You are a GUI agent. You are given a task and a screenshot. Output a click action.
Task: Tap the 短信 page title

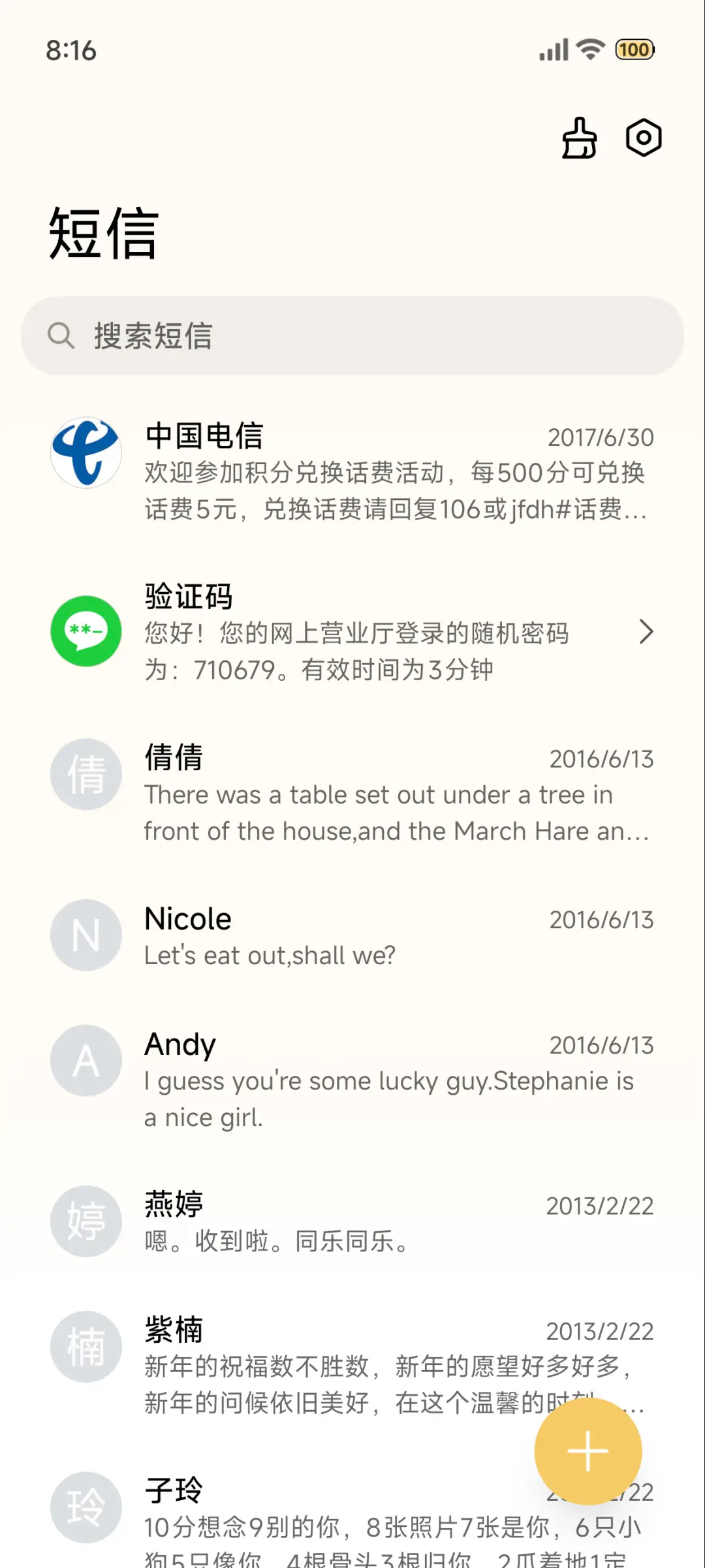click(102, 235)
